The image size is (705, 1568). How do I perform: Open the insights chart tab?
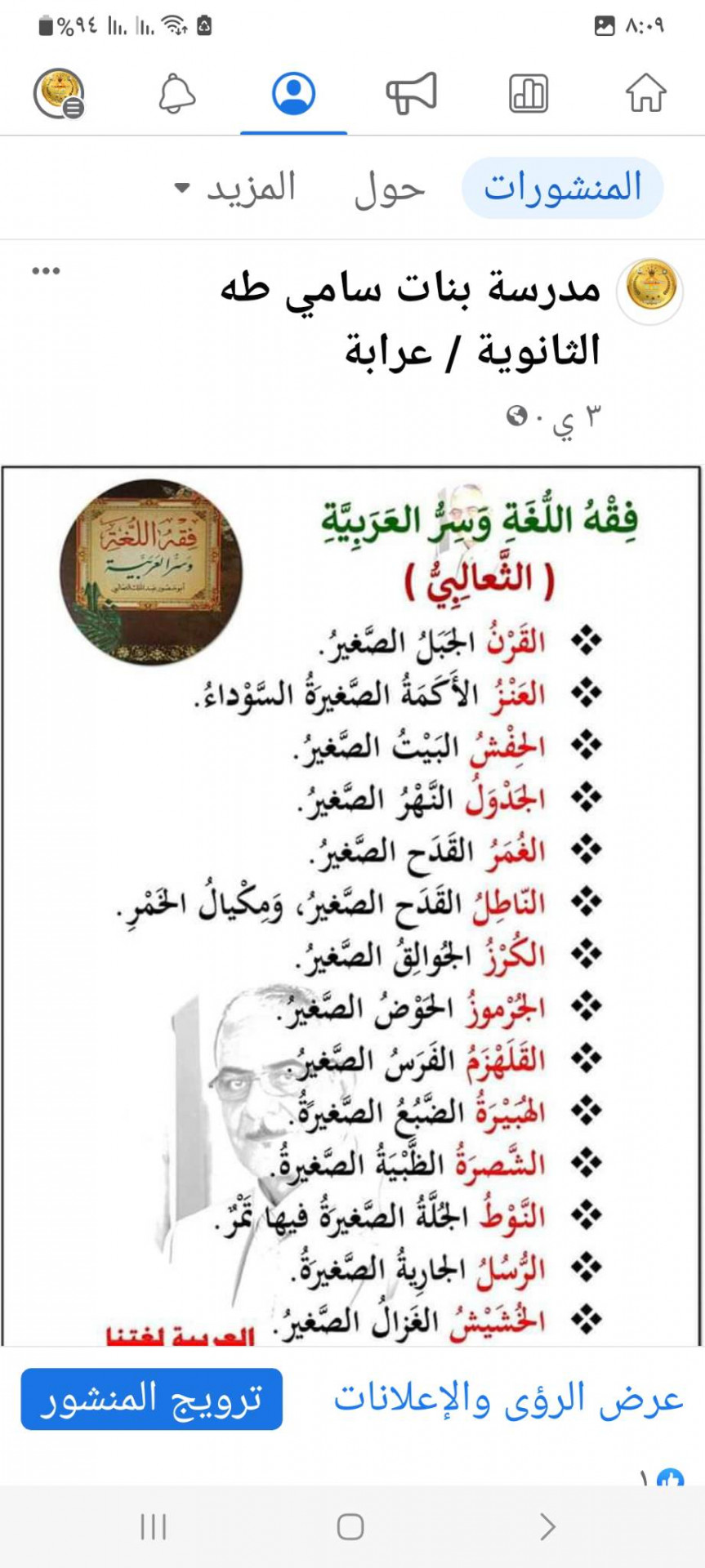(x=529, y=92)
